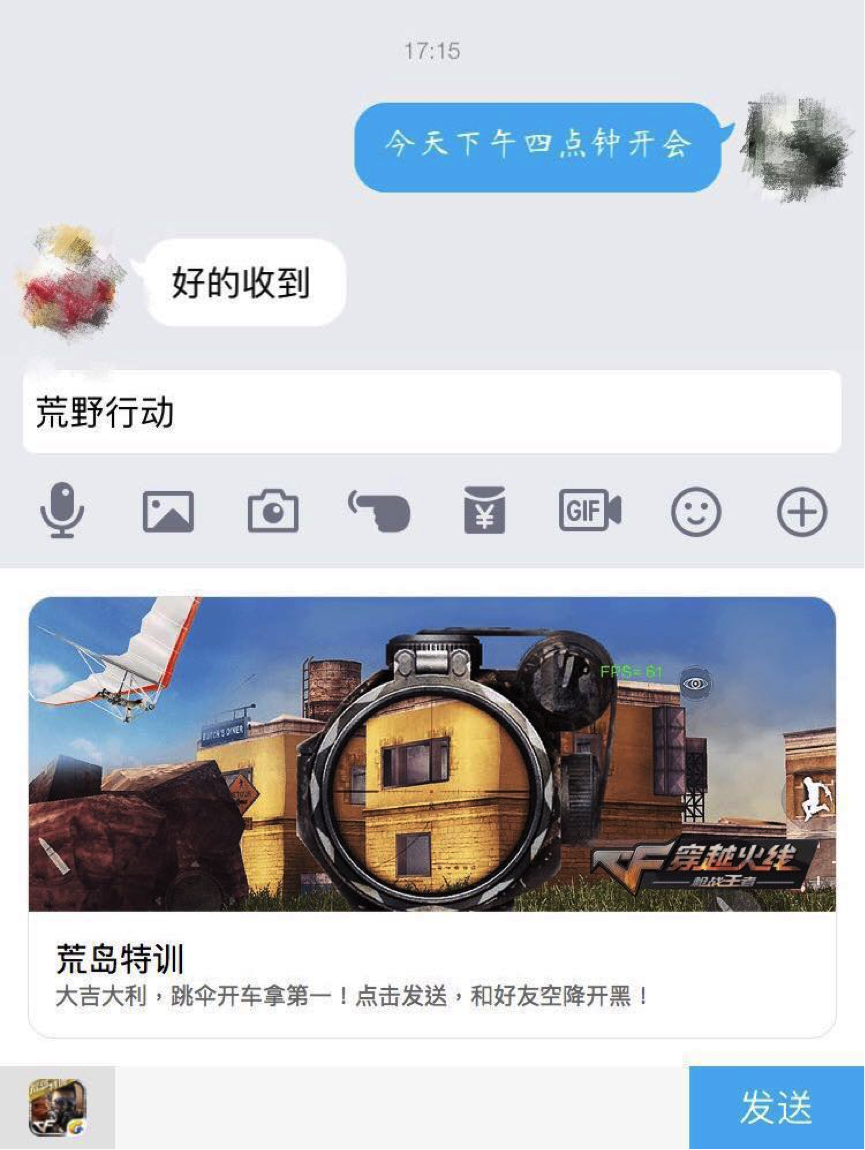Image resolution: width=865 pixels, height=1150 pixels.
Task: Open the red packet option
Action: pyautogui.click(x=484, y=511)
